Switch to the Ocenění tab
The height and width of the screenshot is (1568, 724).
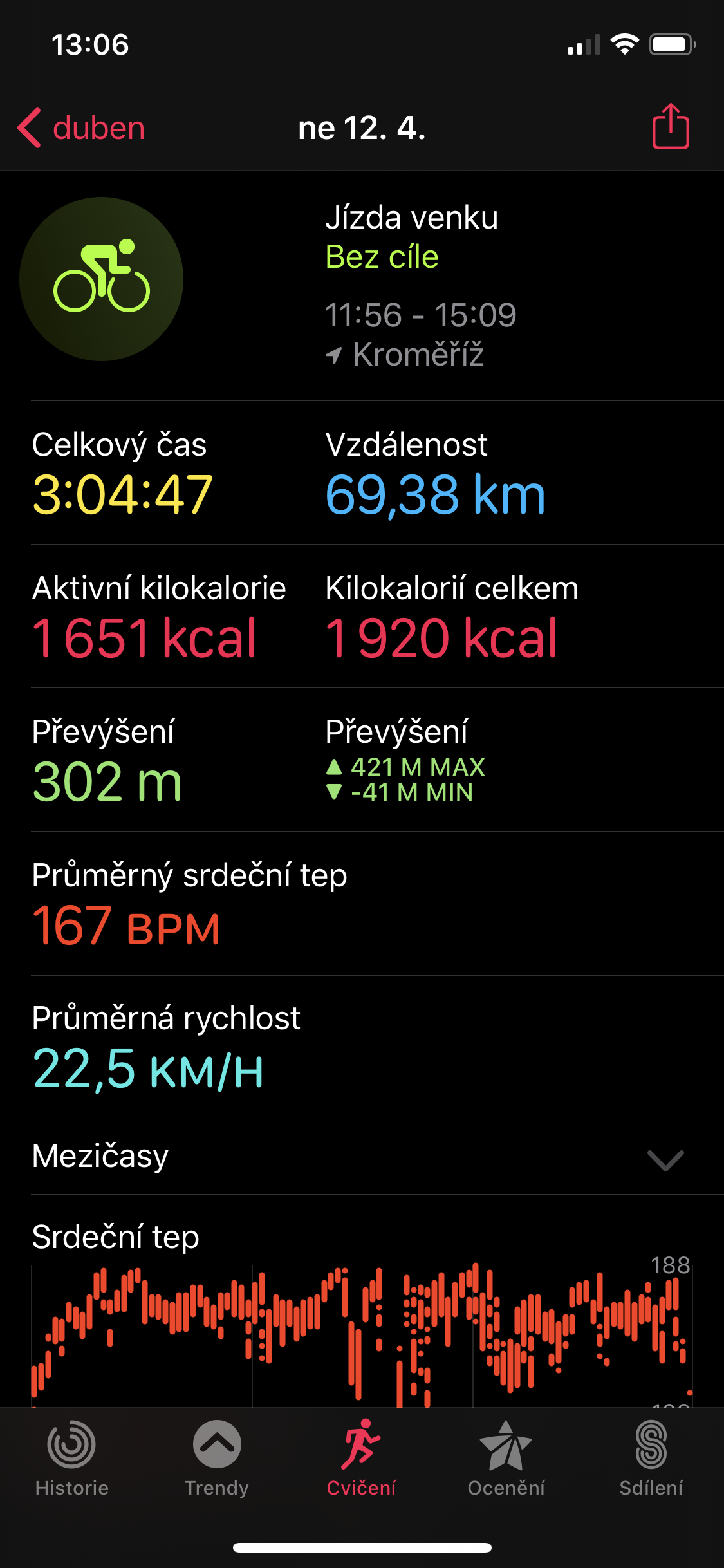(506, 1458)
